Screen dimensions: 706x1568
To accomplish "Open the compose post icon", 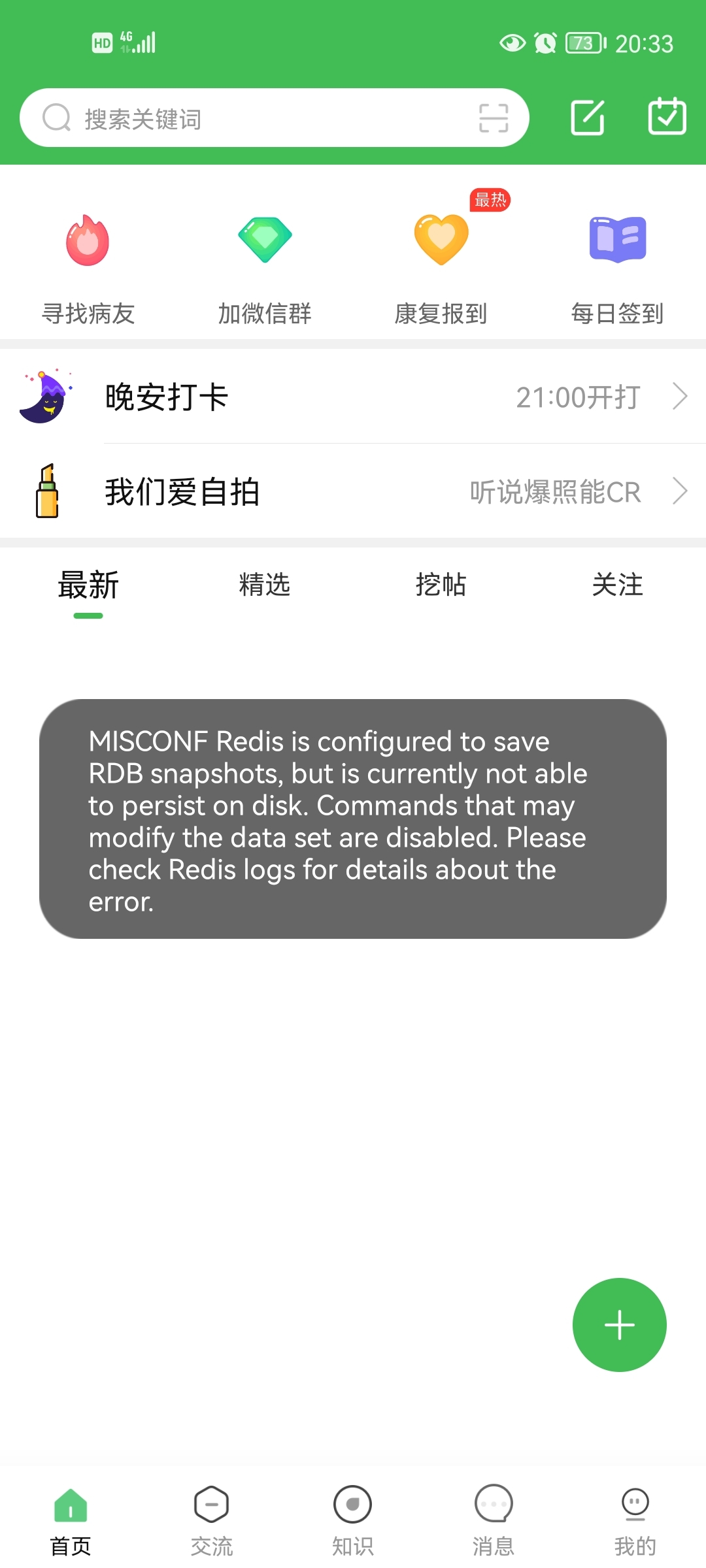I will tap(588, 118).
